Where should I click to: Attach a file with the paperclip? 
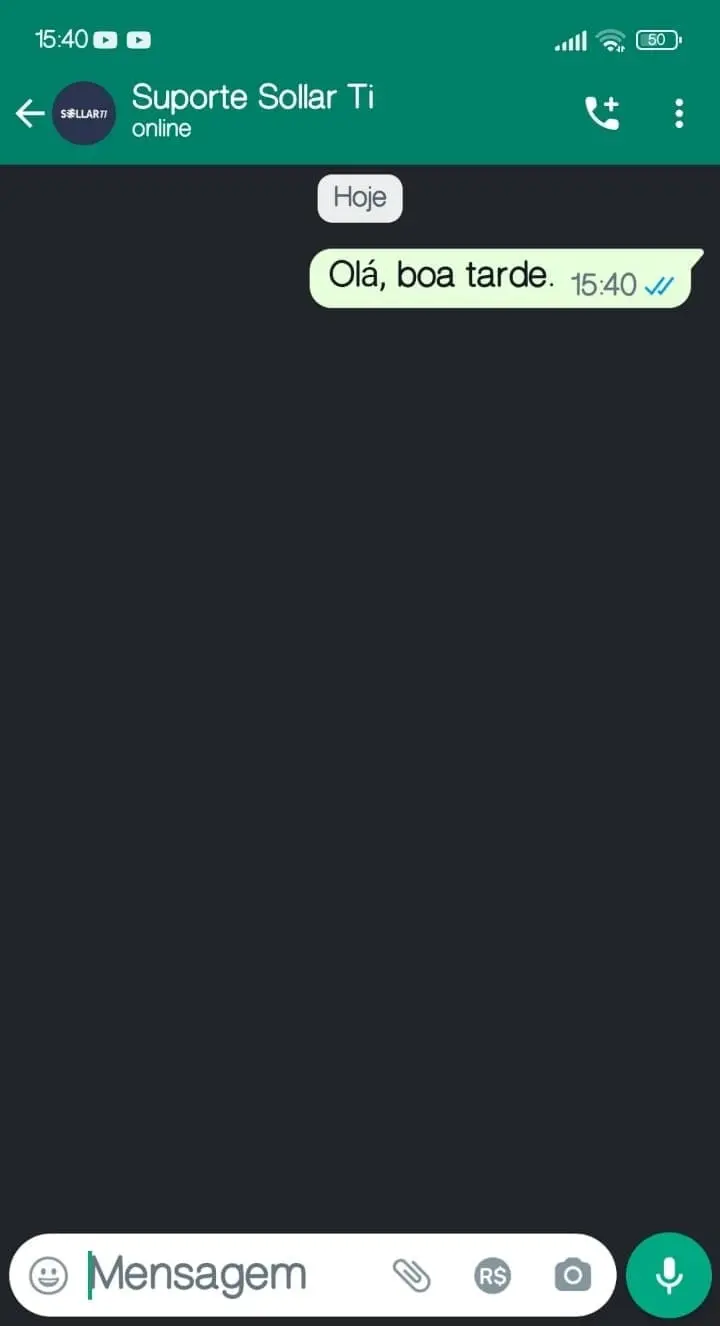411,1275
